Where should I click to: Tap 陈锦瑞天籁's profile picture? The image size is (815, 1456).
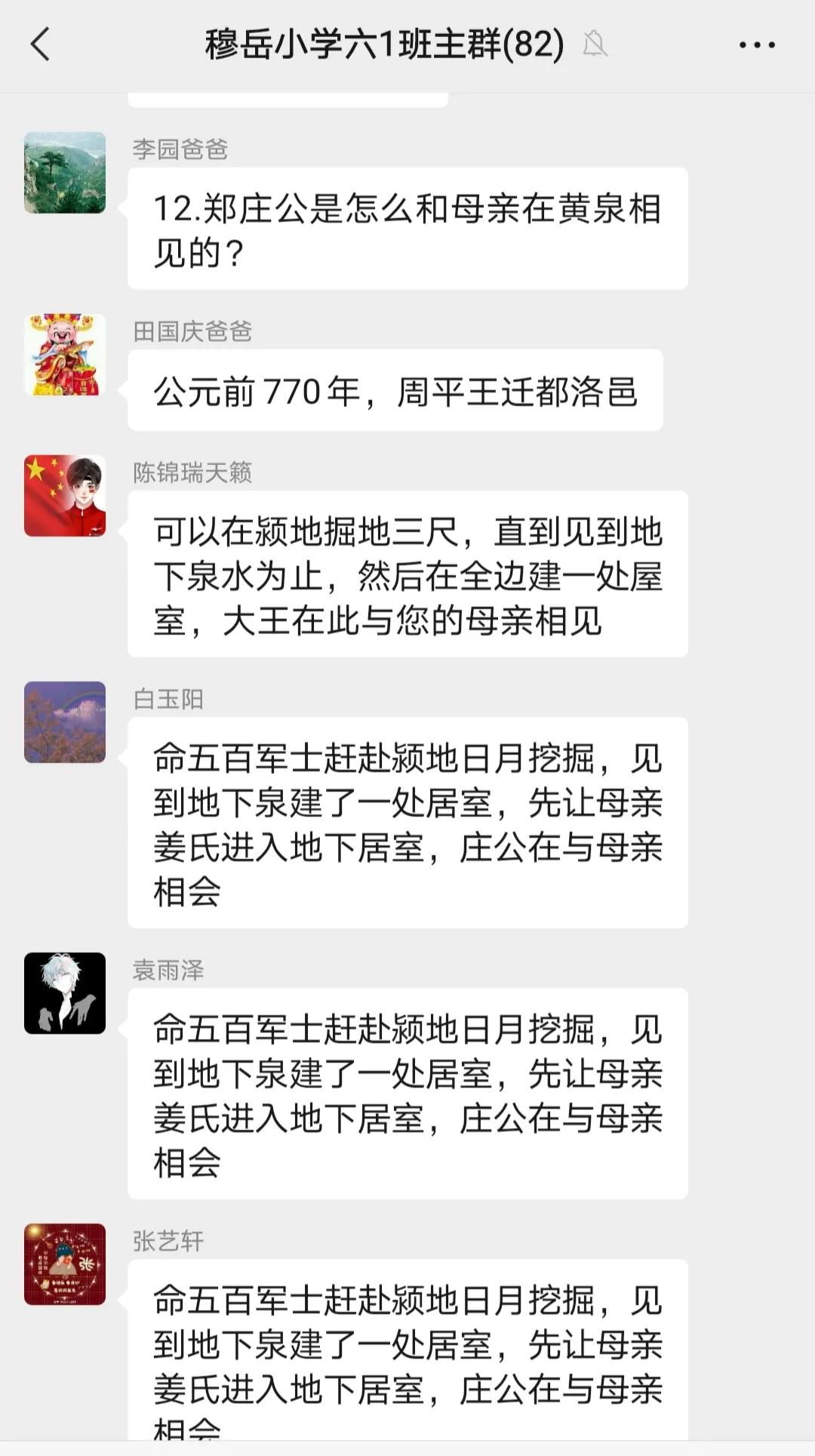pyautogui.click(x=65, y=496)
